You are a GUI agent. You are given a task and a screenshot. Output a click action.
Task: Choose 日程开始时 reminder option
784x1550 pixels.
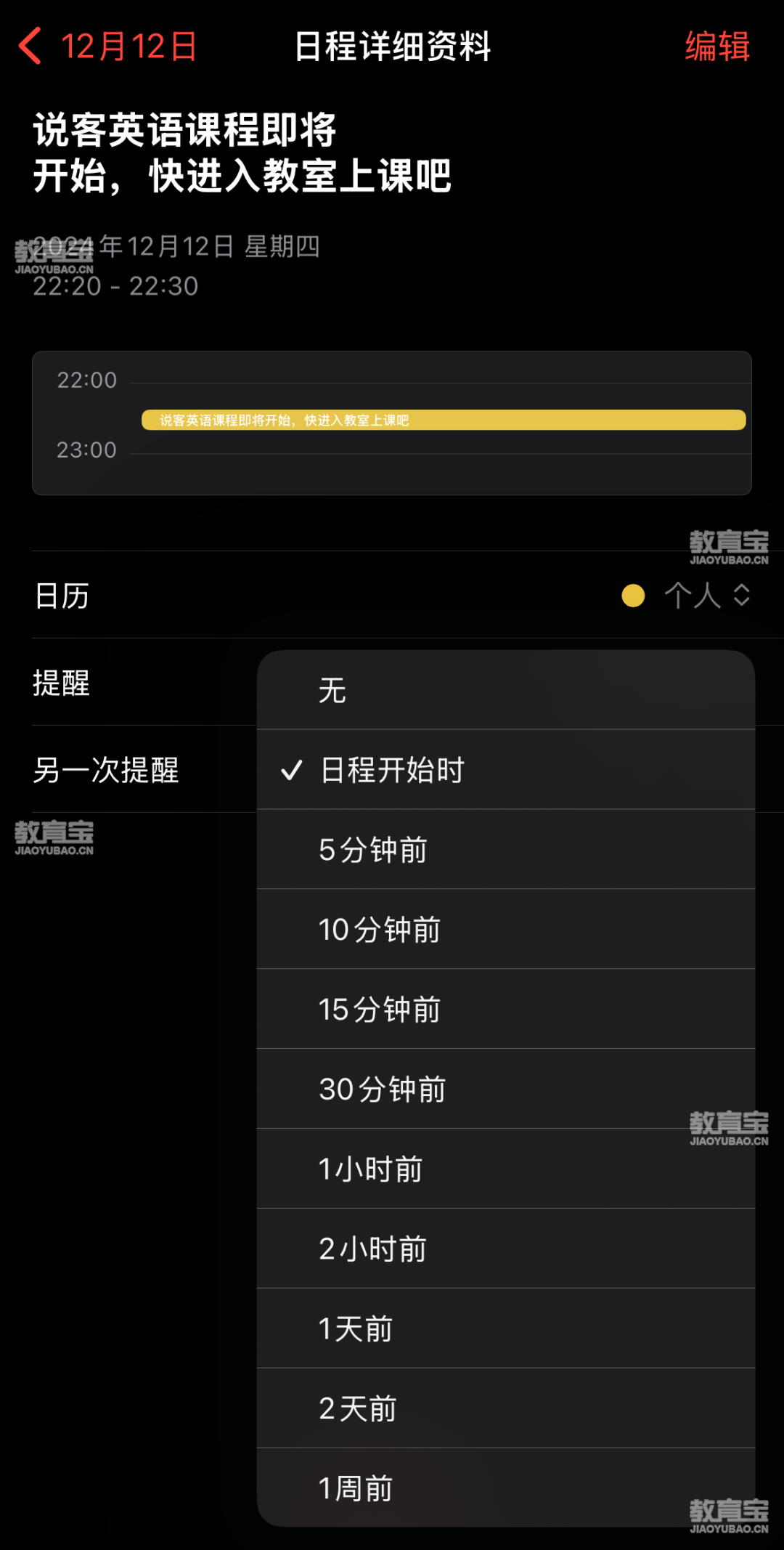pos(505,770)
